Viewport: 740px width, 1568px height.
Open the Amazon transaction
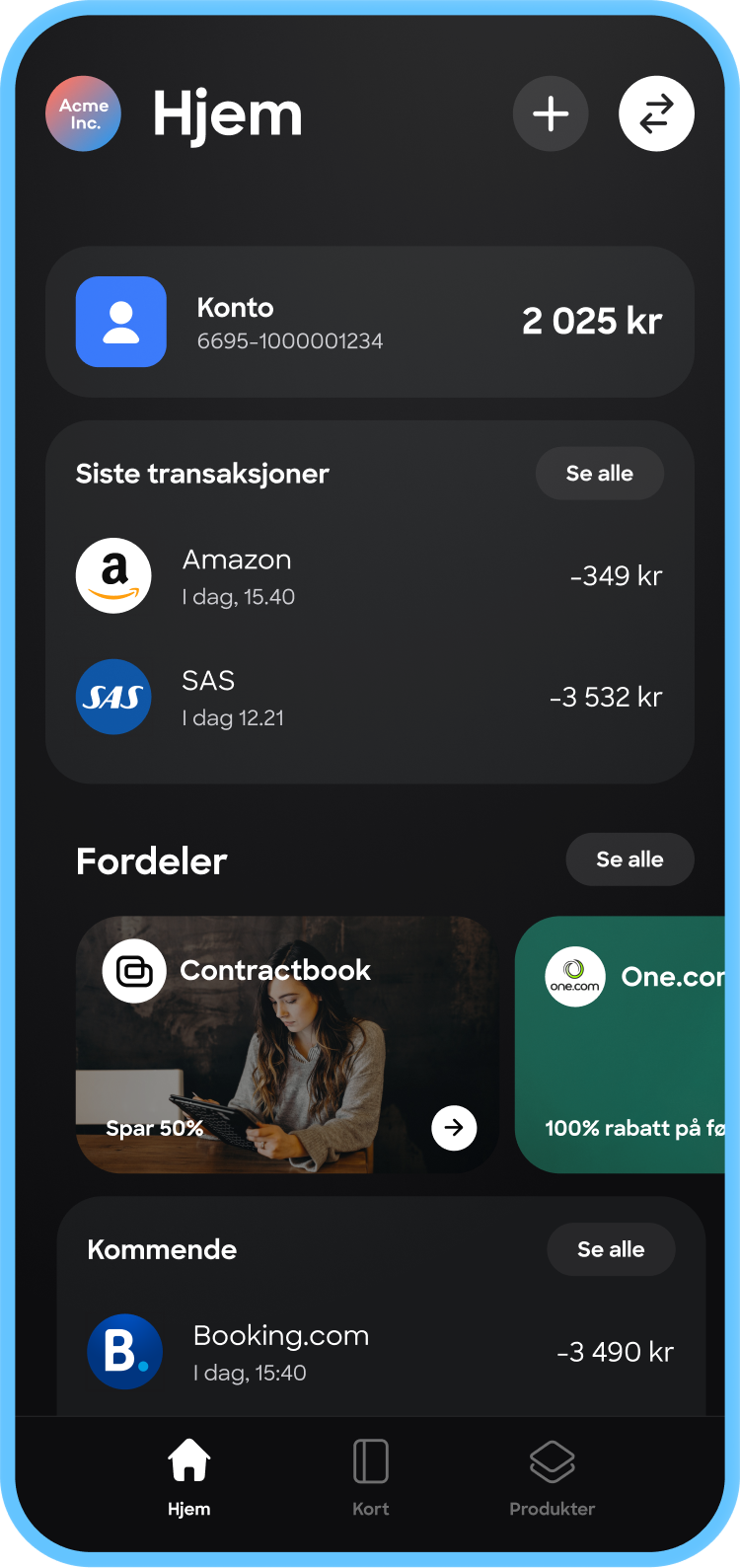(370, 576)
